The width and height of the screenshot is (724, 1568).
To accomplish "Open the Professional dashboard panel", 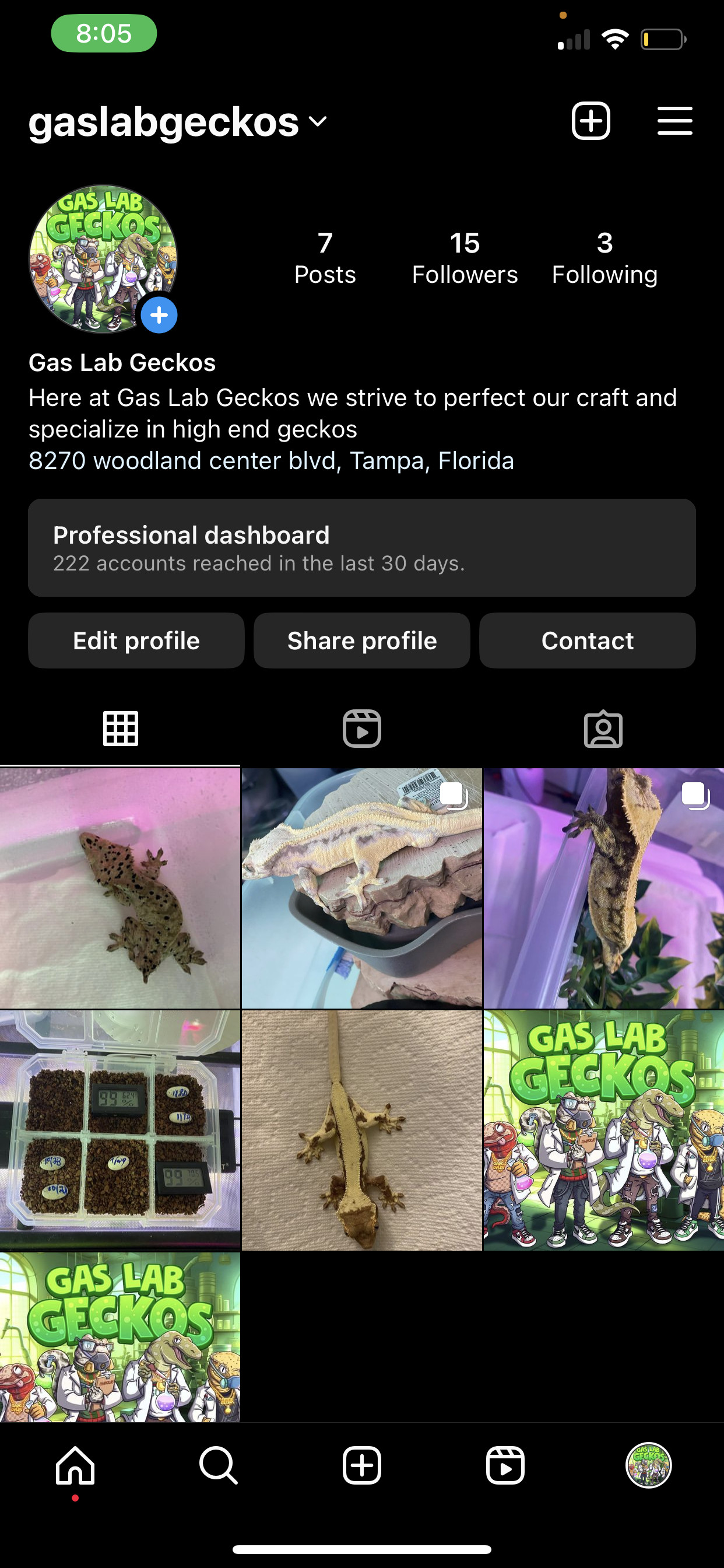I will click(x=361, y=547).
